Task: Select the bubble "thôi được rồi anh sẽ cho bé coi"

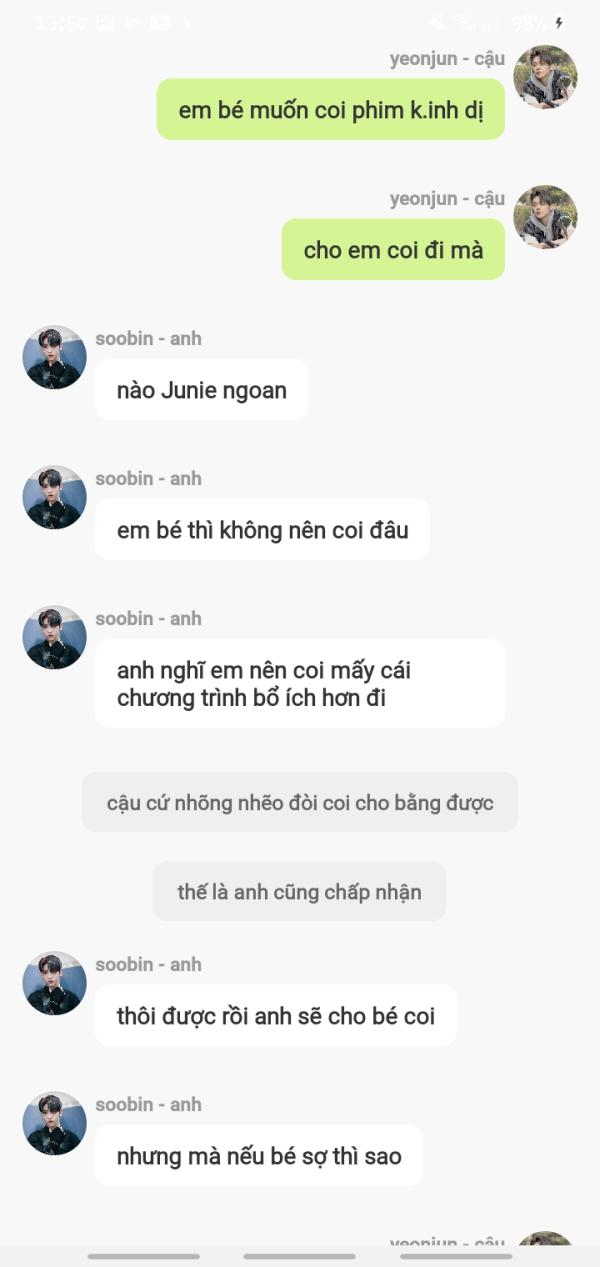Action: click(x=275, y=1016)
